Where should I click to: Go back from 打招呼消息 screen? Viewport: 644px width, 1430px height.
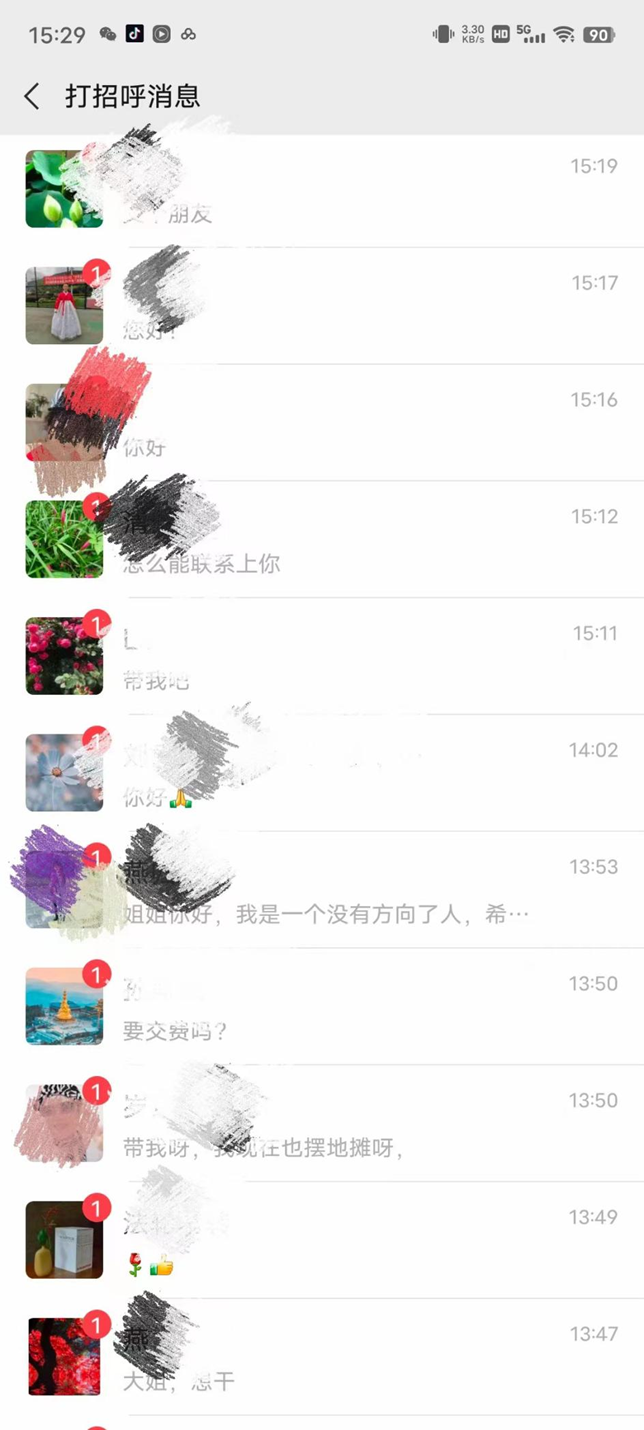pyautogui.click(x=32, y=96)
